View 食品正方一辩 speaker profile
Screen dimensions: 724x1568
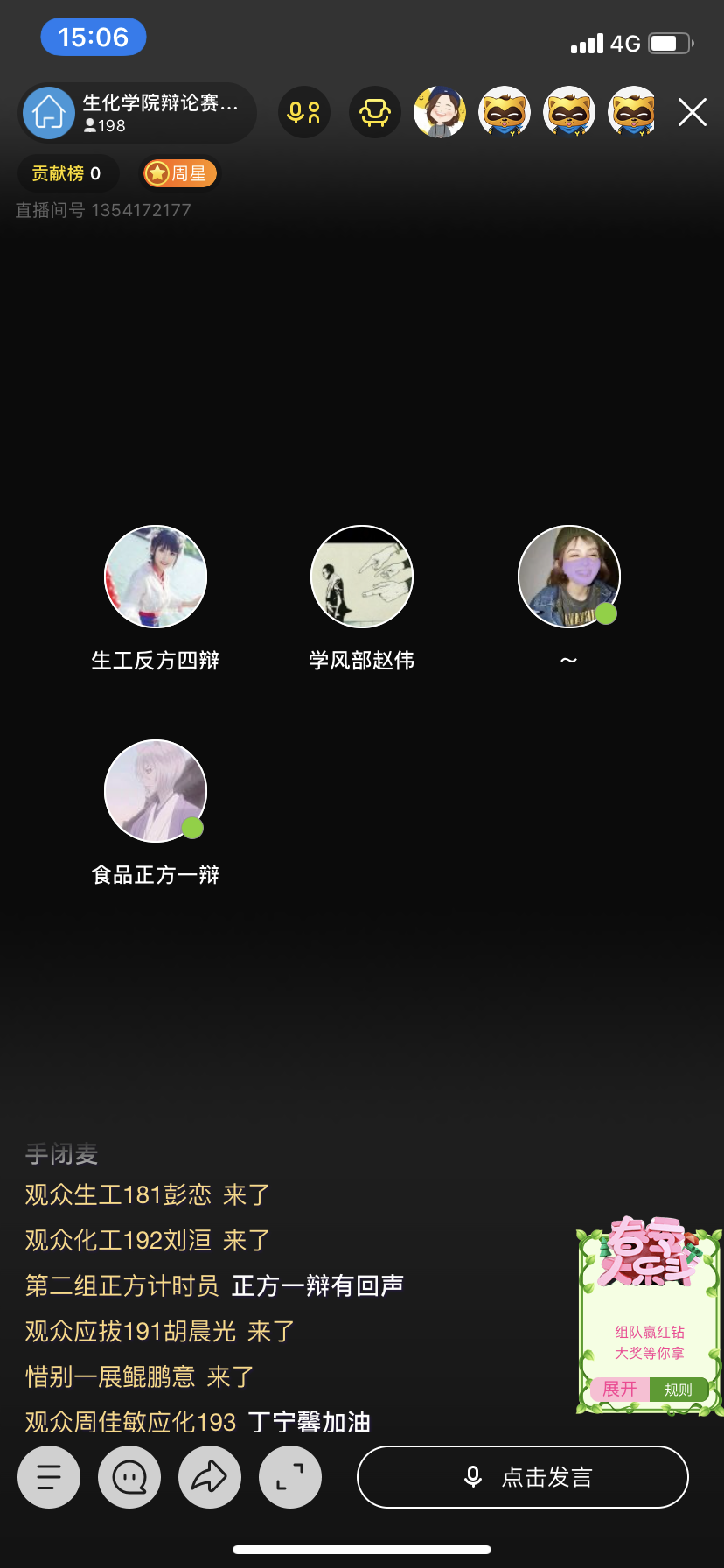(x=156, y=791)
